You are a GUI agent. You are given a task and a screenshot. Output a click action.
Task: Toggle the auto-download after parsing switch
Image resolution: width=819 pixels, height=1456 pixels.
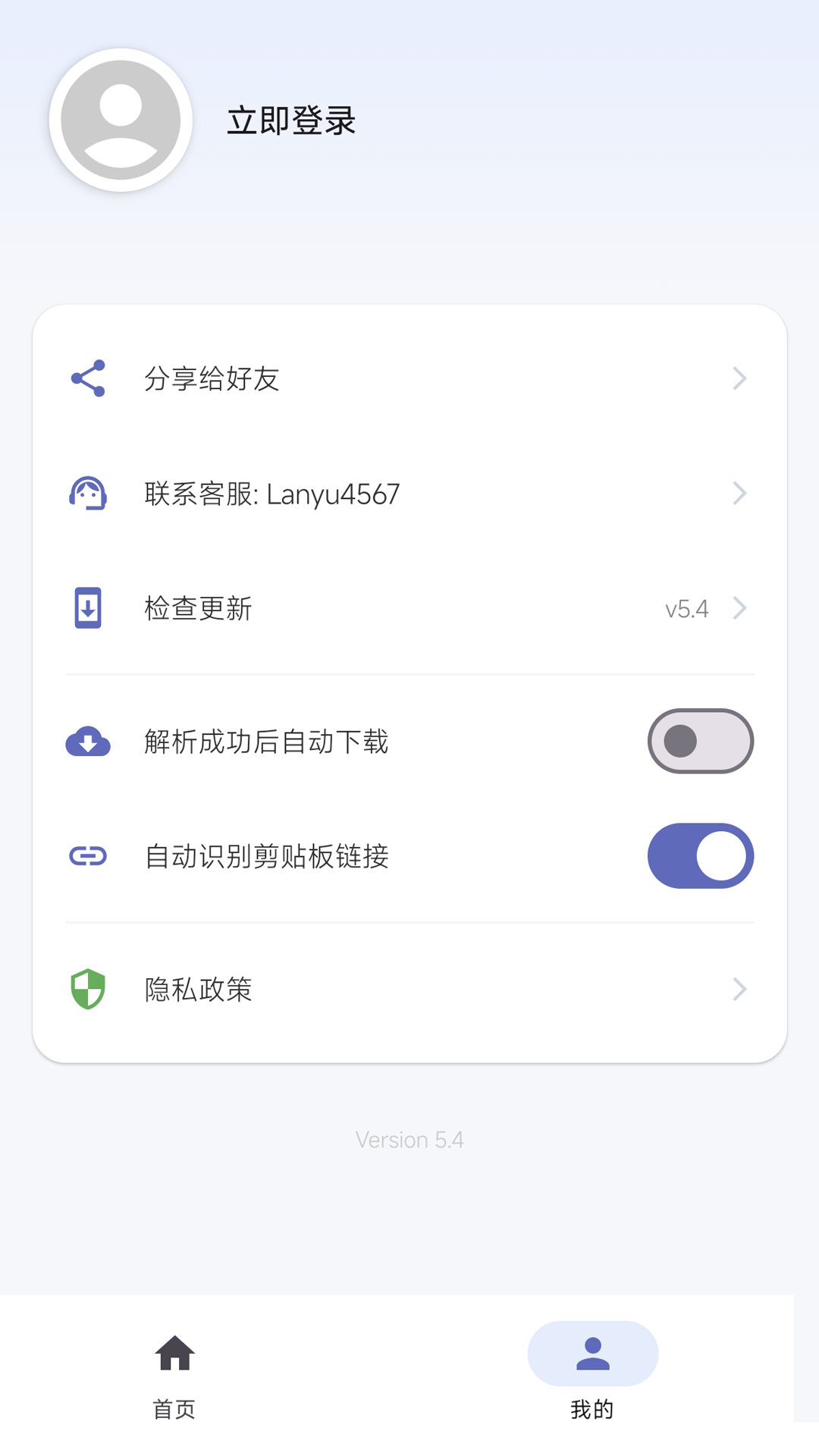[700, 742]
